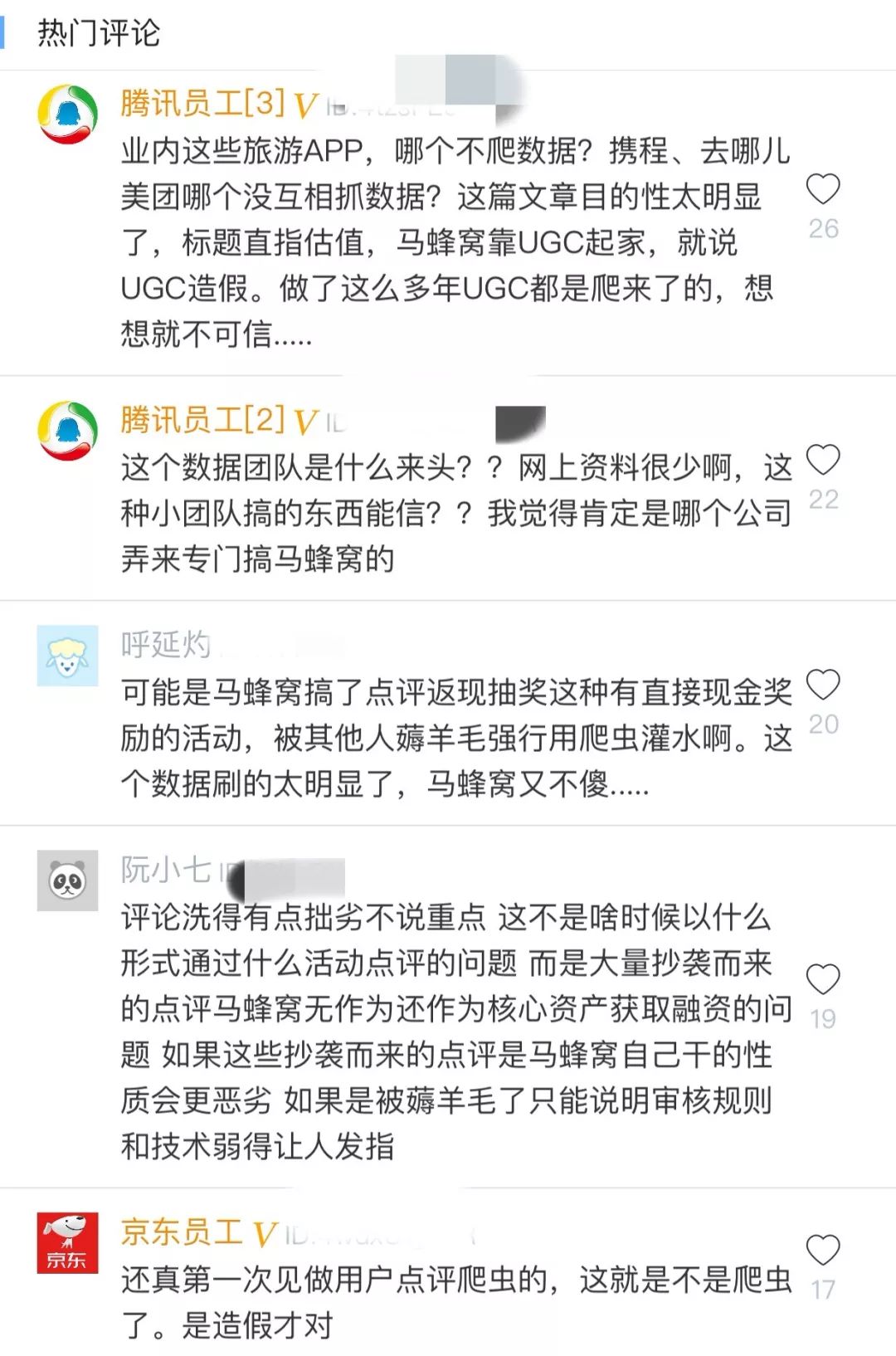View 呼延灼's profile picture
The image size is (896, 1356).
tap(68, 656)
